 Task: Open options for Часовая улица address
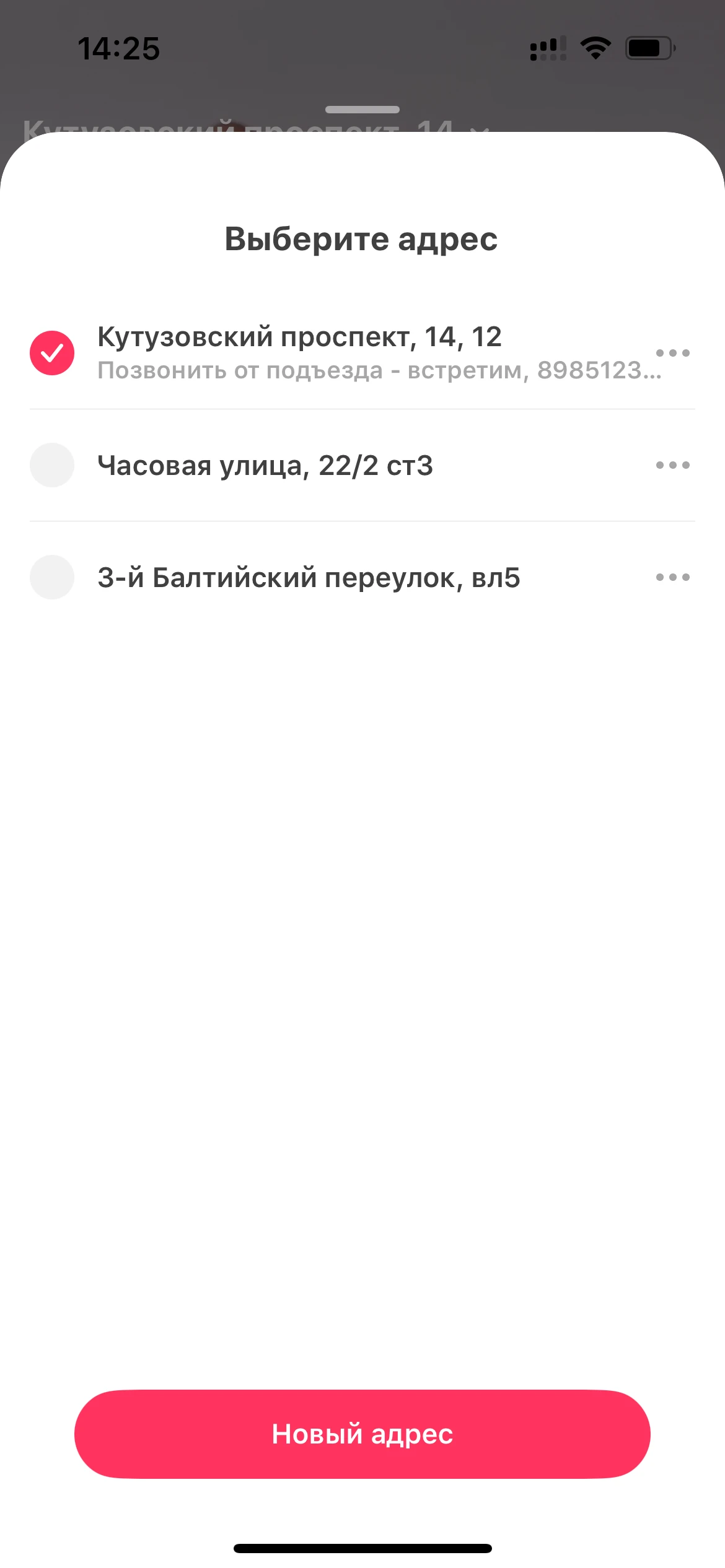[672, 465]
